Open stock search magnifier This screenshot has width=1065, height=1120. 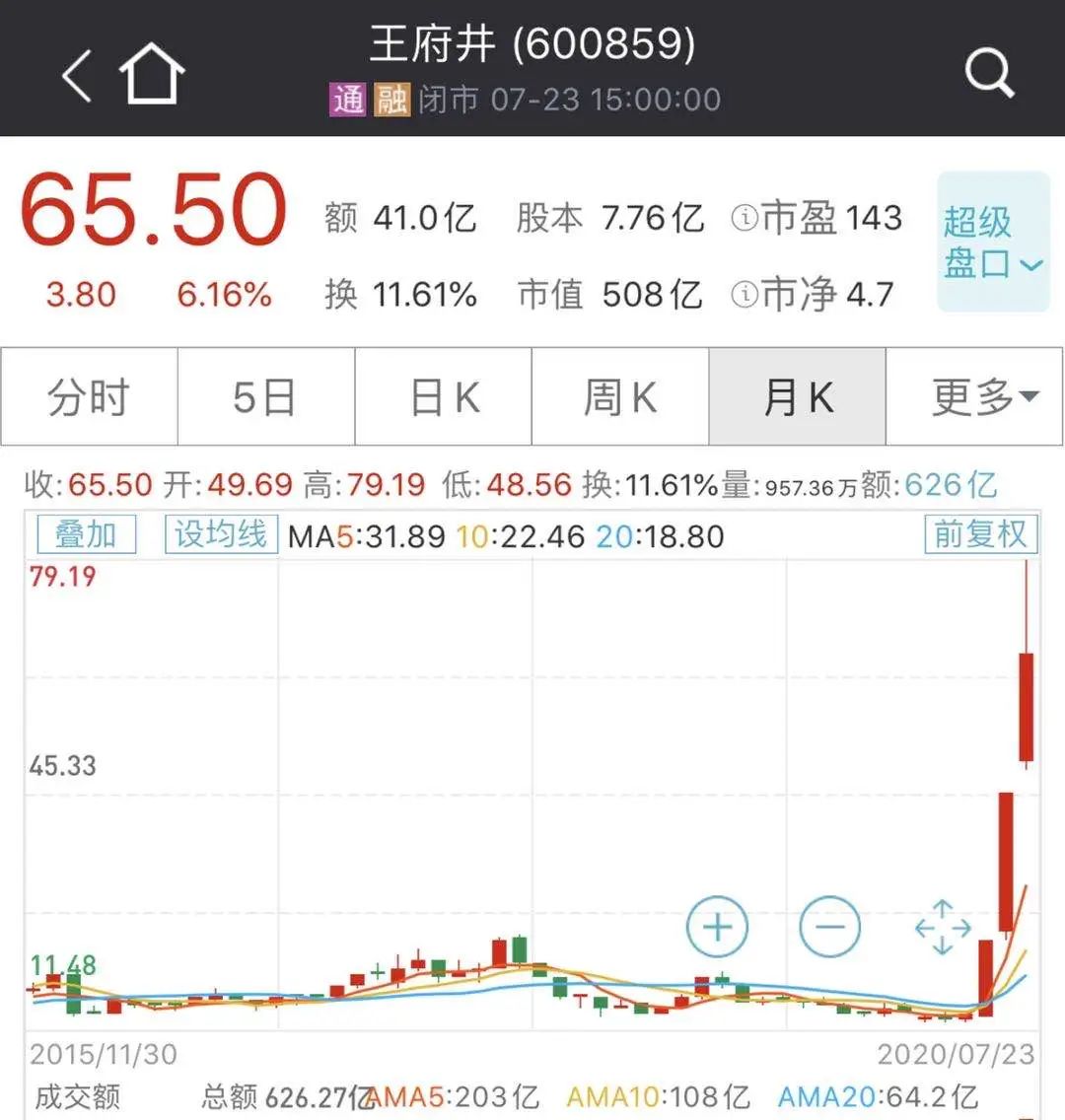(x=988, y=74)
